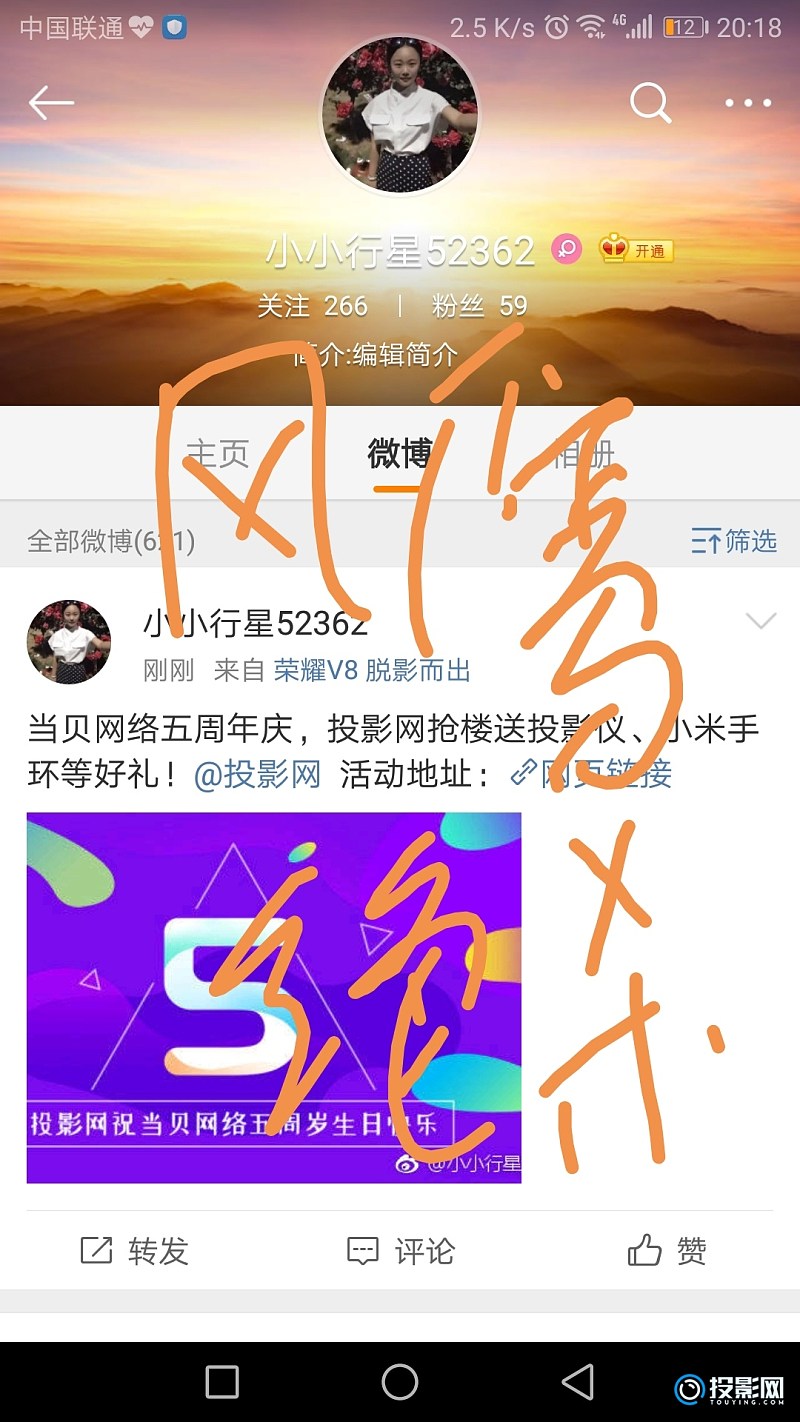Open the 粉丝 59 followers list

(x=479, y=306)
